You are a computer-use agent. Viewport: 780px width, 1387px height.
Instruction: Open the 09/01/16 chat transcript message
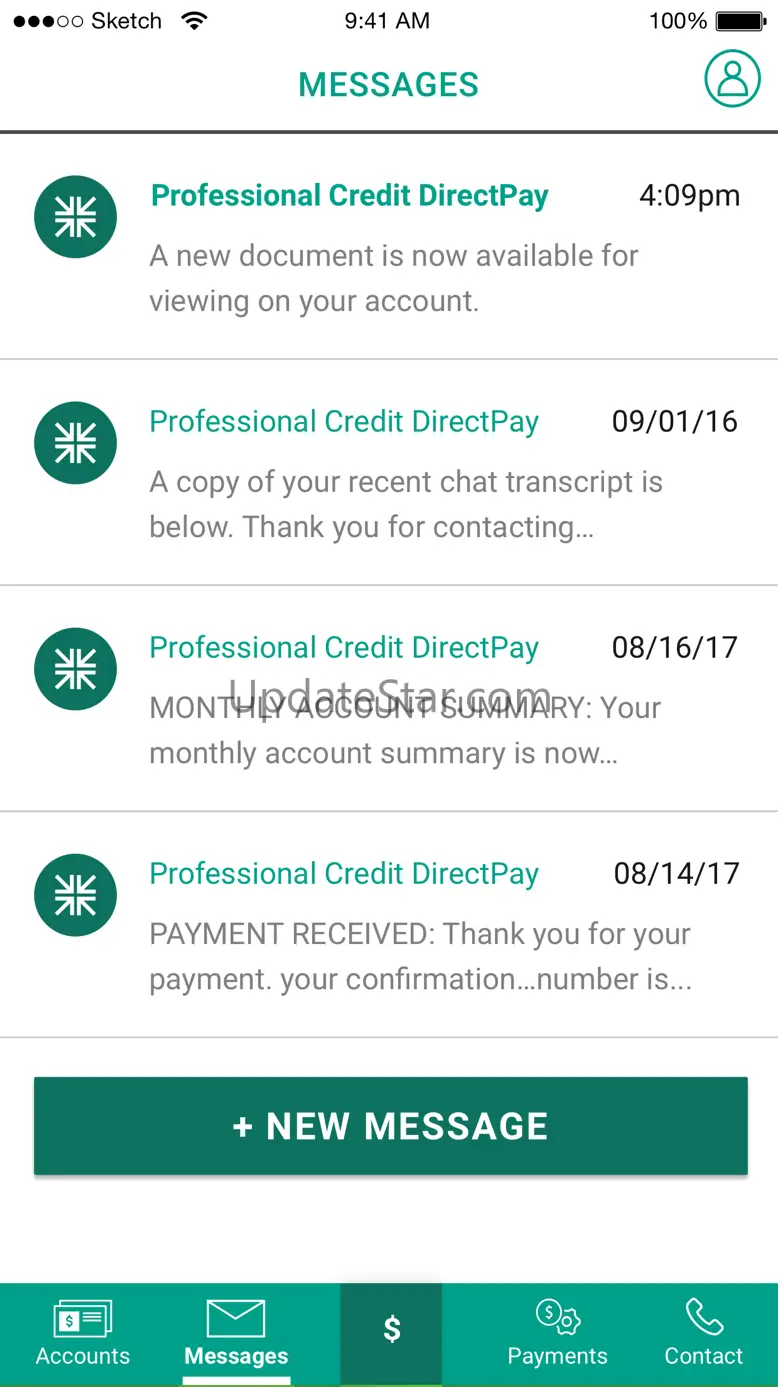pos(390,473)
